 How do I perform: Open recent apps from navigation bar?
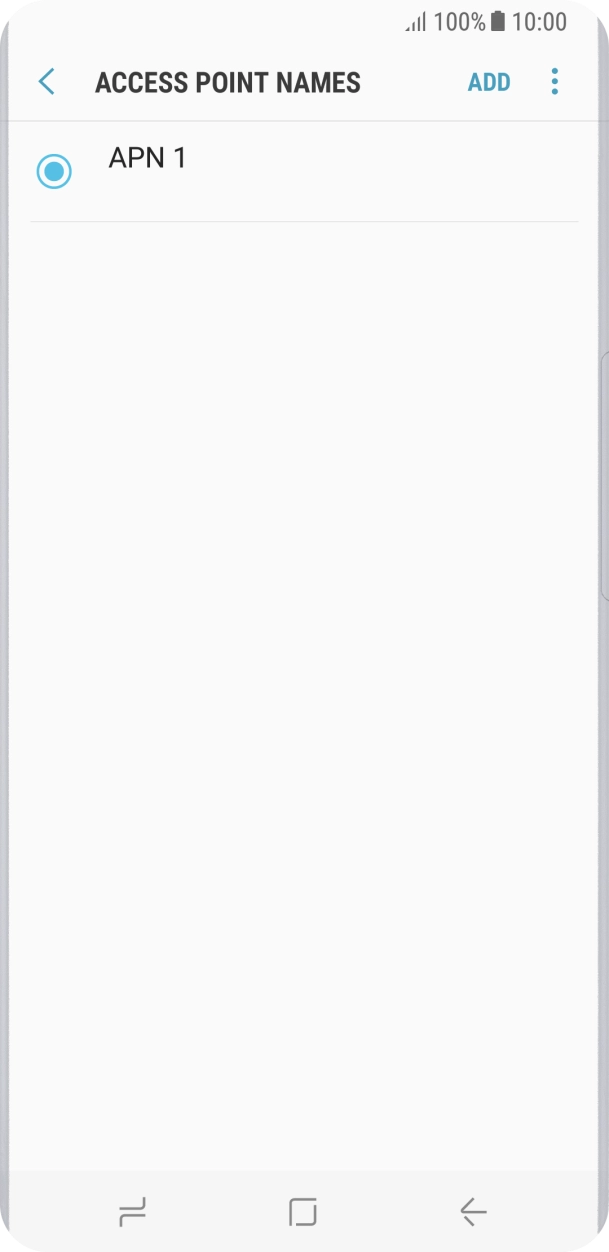132,1213
